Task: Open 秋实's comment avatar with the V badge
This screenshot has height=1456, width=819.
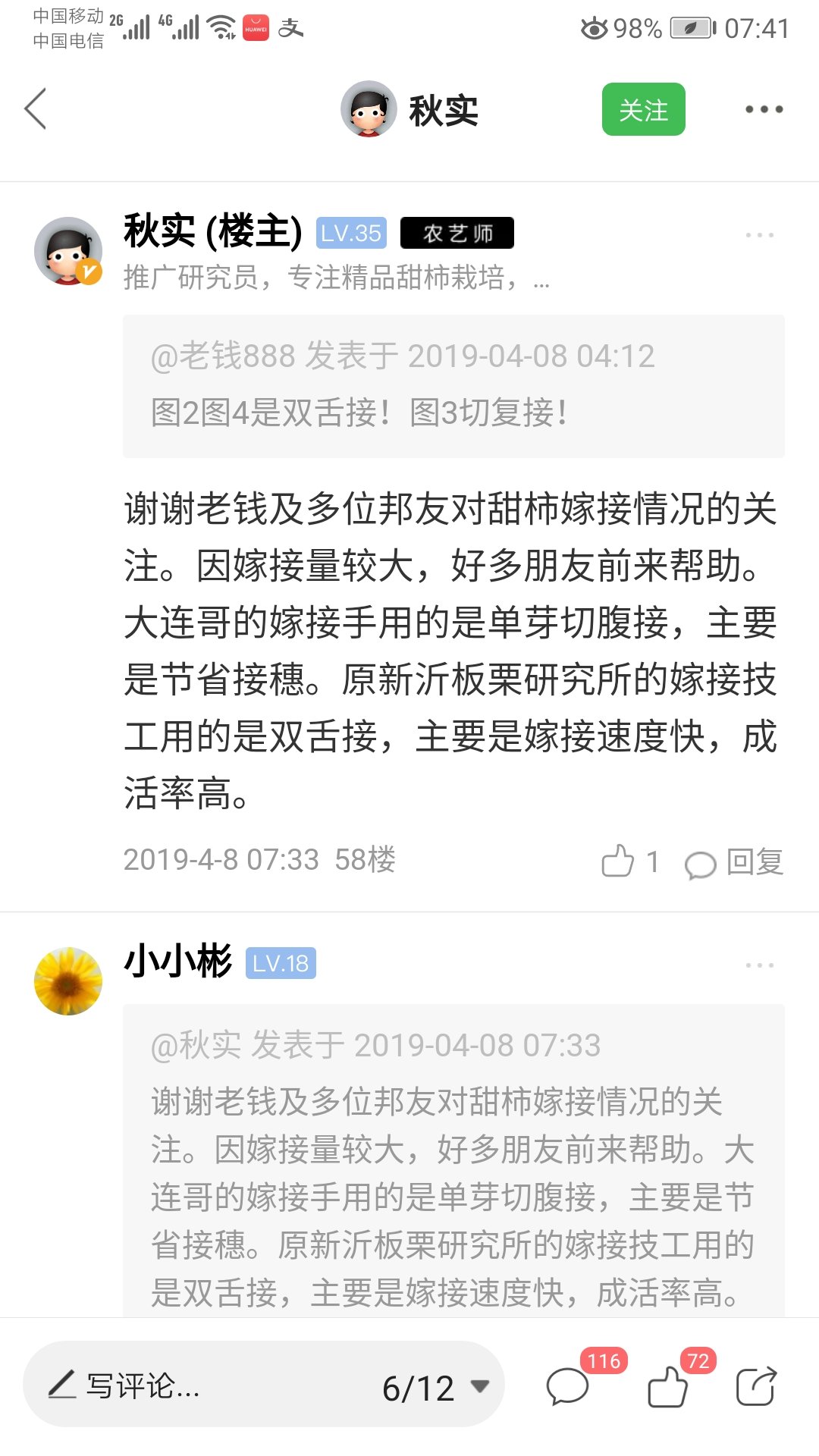Action: (68, 251)
